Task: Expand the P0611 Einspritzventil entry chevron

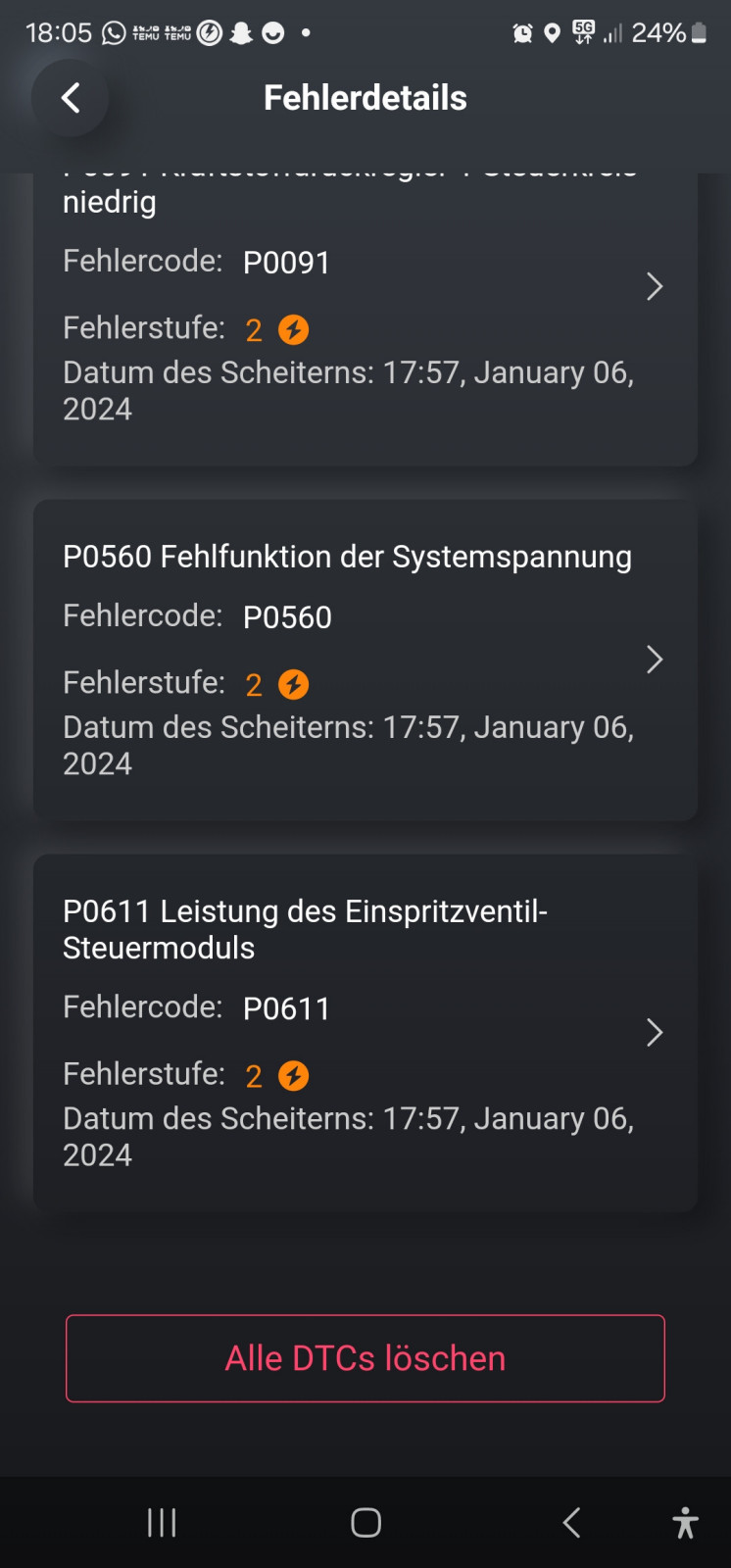Action: tap(655, 1032)
